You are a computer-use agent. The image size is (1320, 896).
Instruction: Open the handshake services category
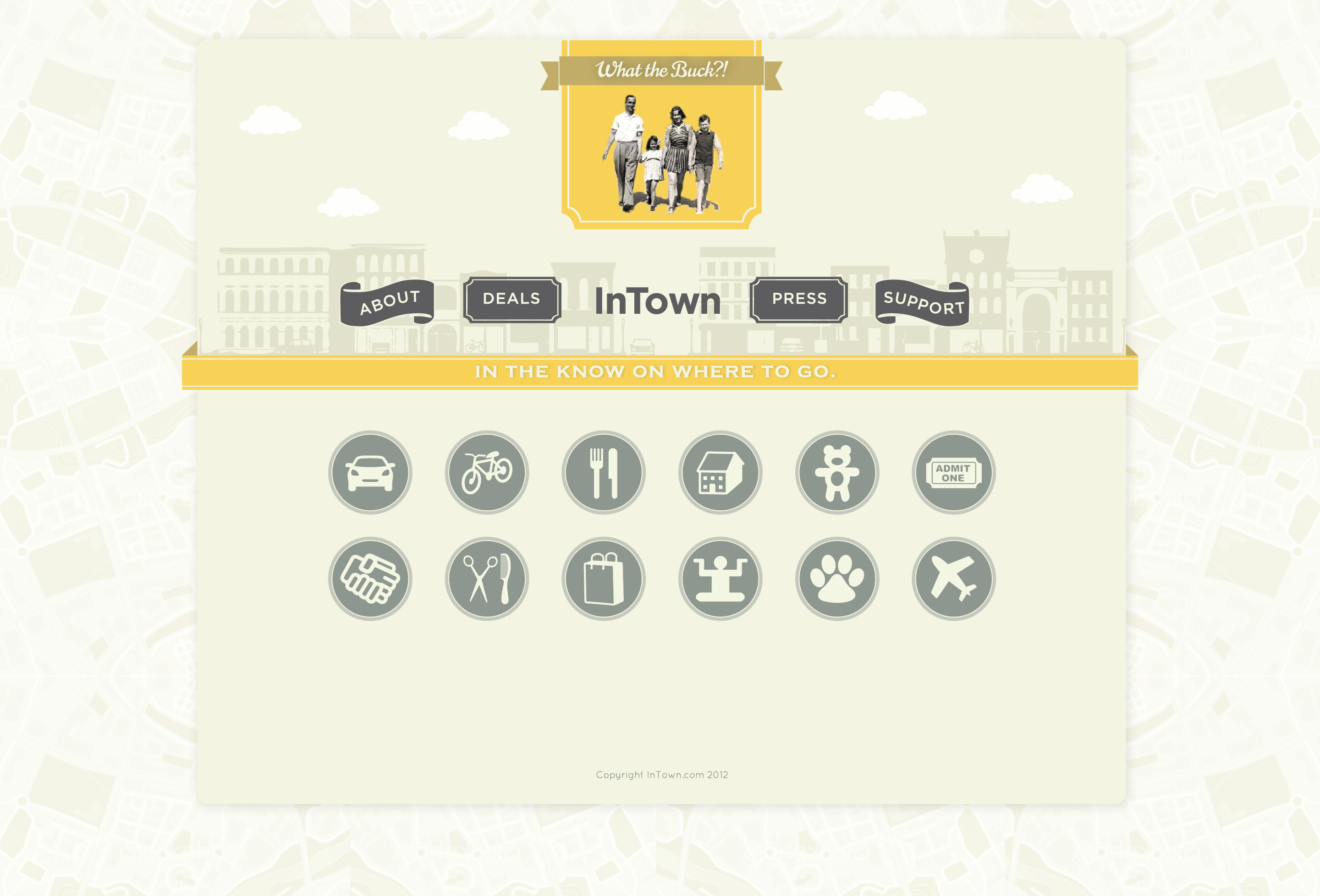(370, 579)
